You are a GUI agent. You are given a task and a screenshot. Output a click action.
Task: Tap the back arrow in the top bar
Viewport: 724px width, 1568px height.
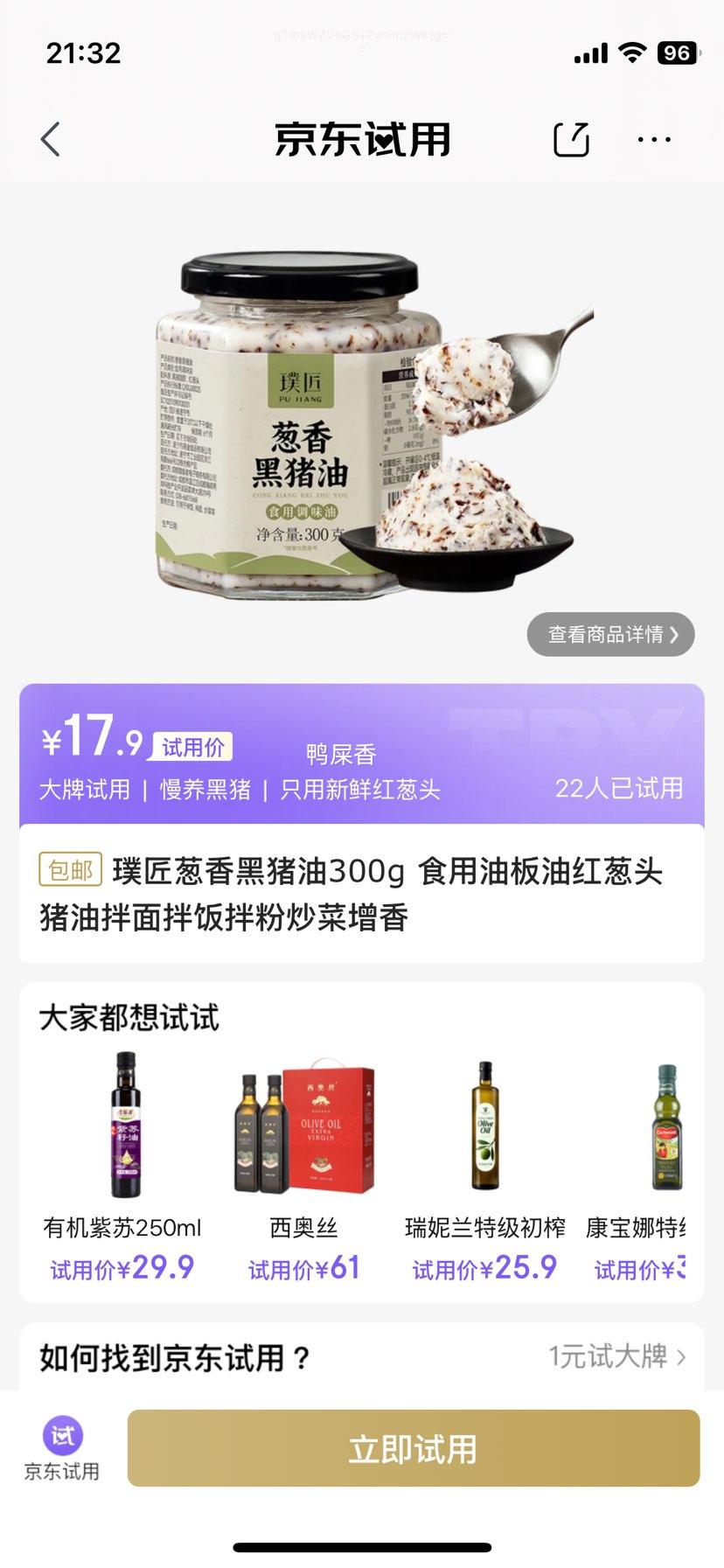[x=50, y=139]
